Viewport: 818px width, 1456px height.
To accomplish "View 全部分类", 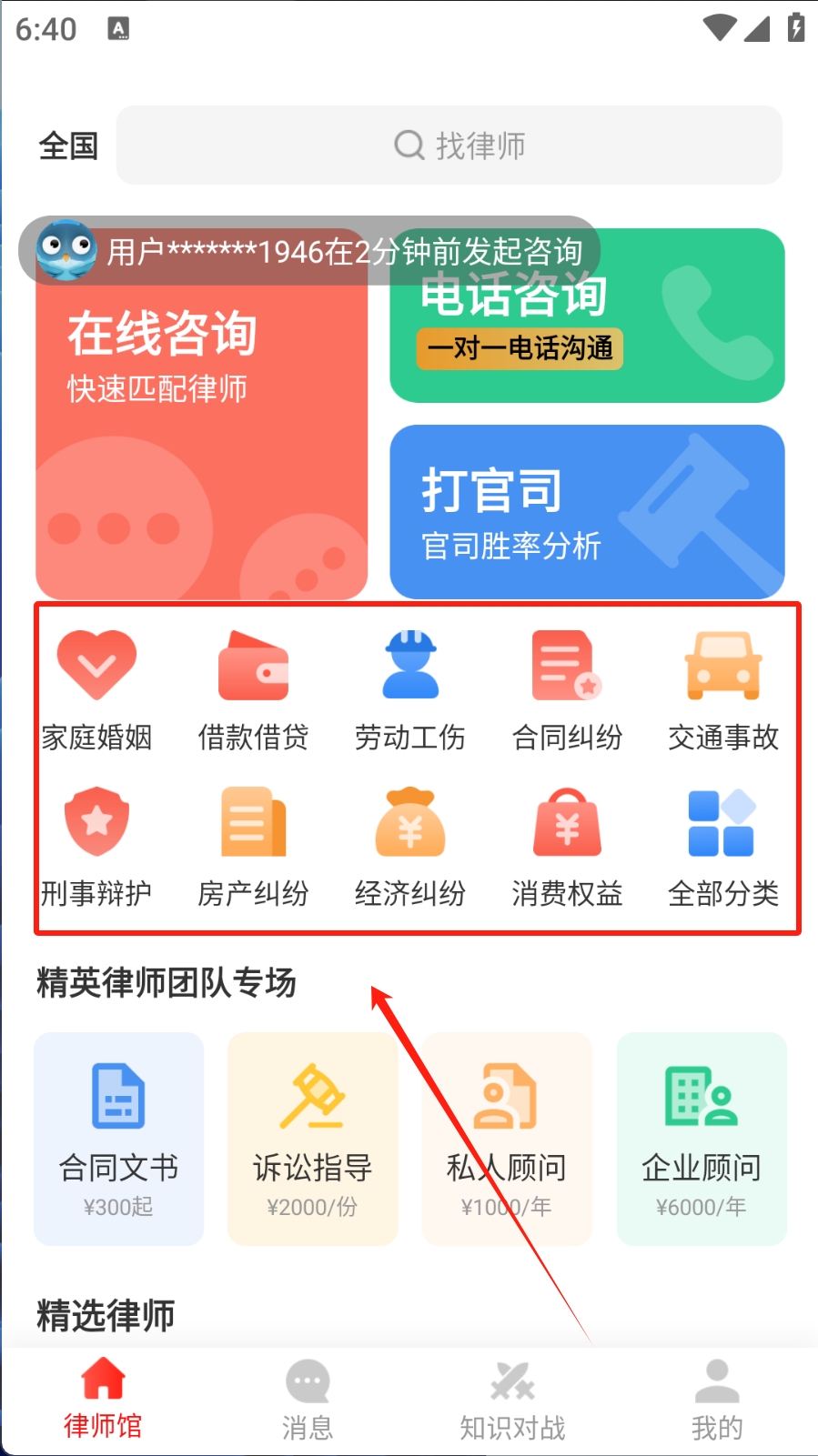I will coord(723,848).
